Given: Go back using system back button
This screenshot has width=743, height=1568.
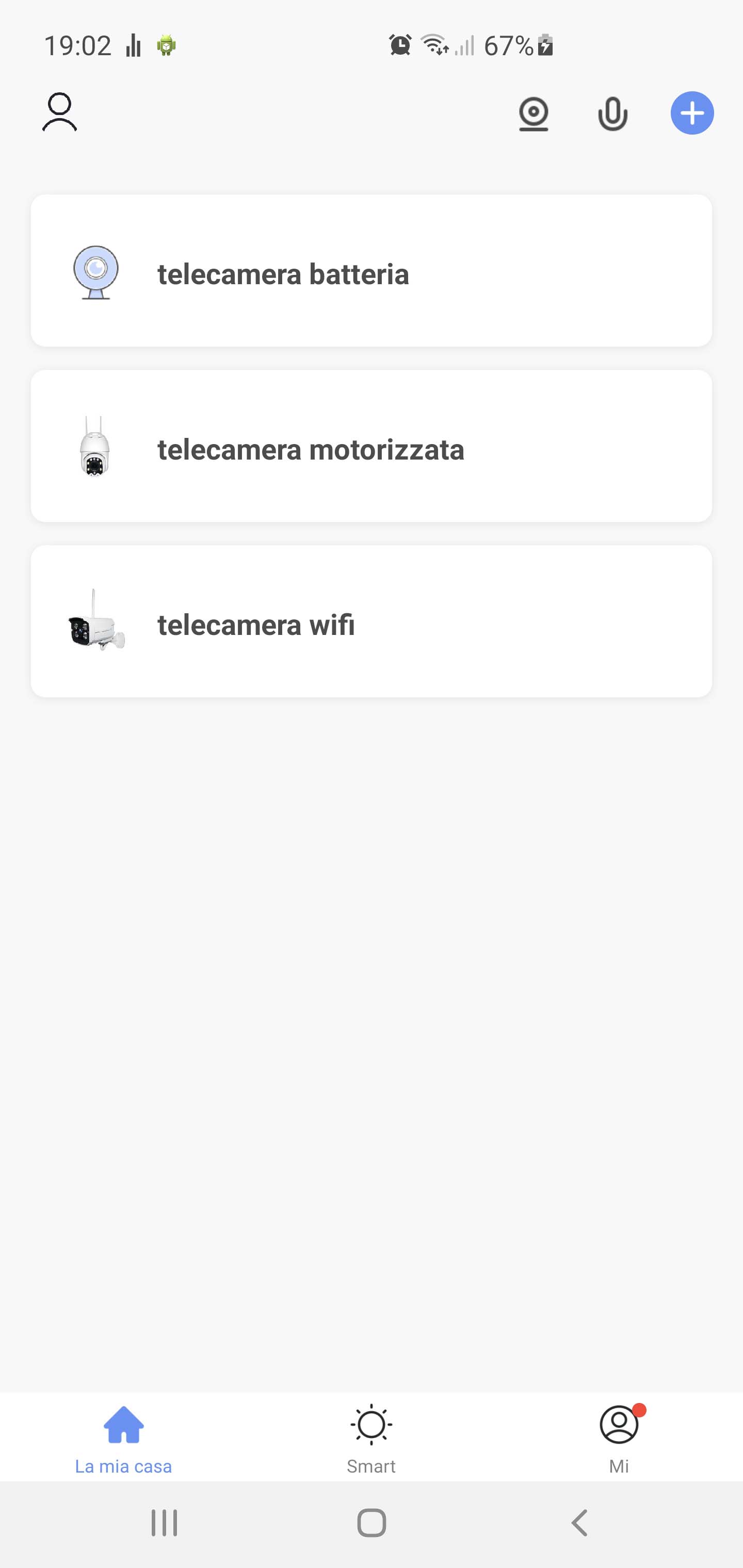Looking at the screenshot, I should coord(579,1523).
